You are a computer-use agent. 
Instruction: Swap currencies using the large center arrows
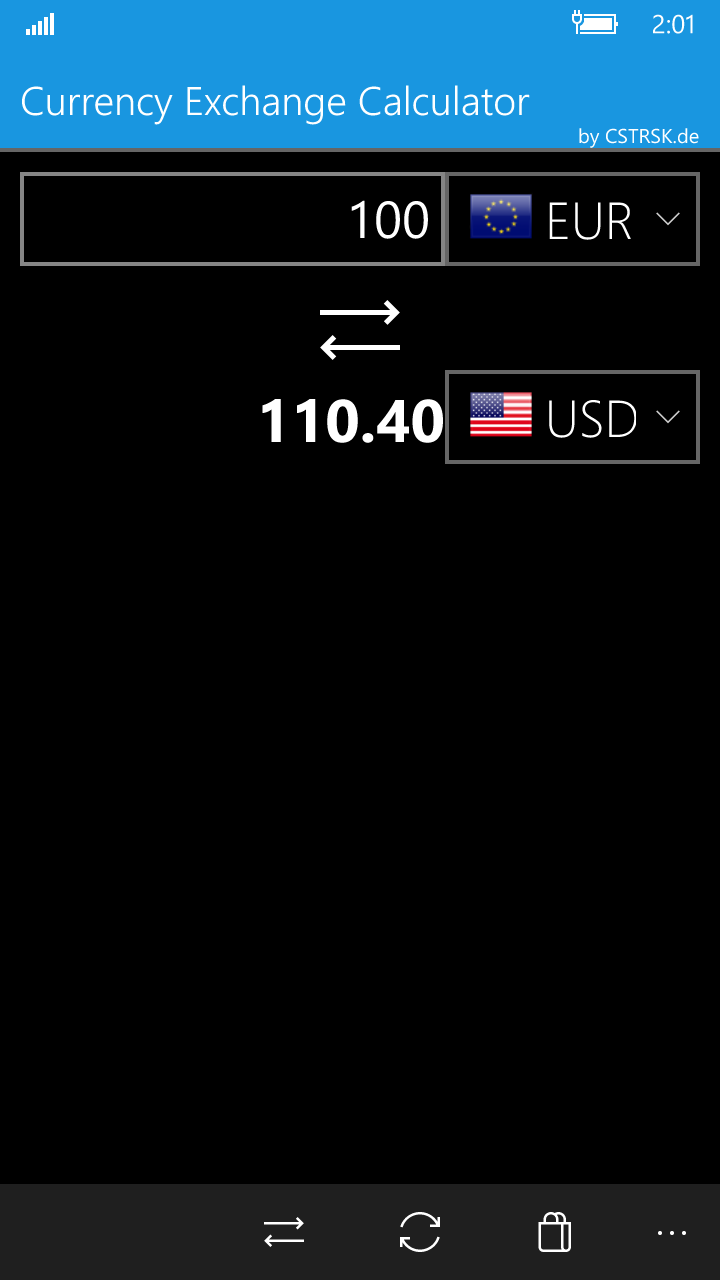[x=360, y=330]
